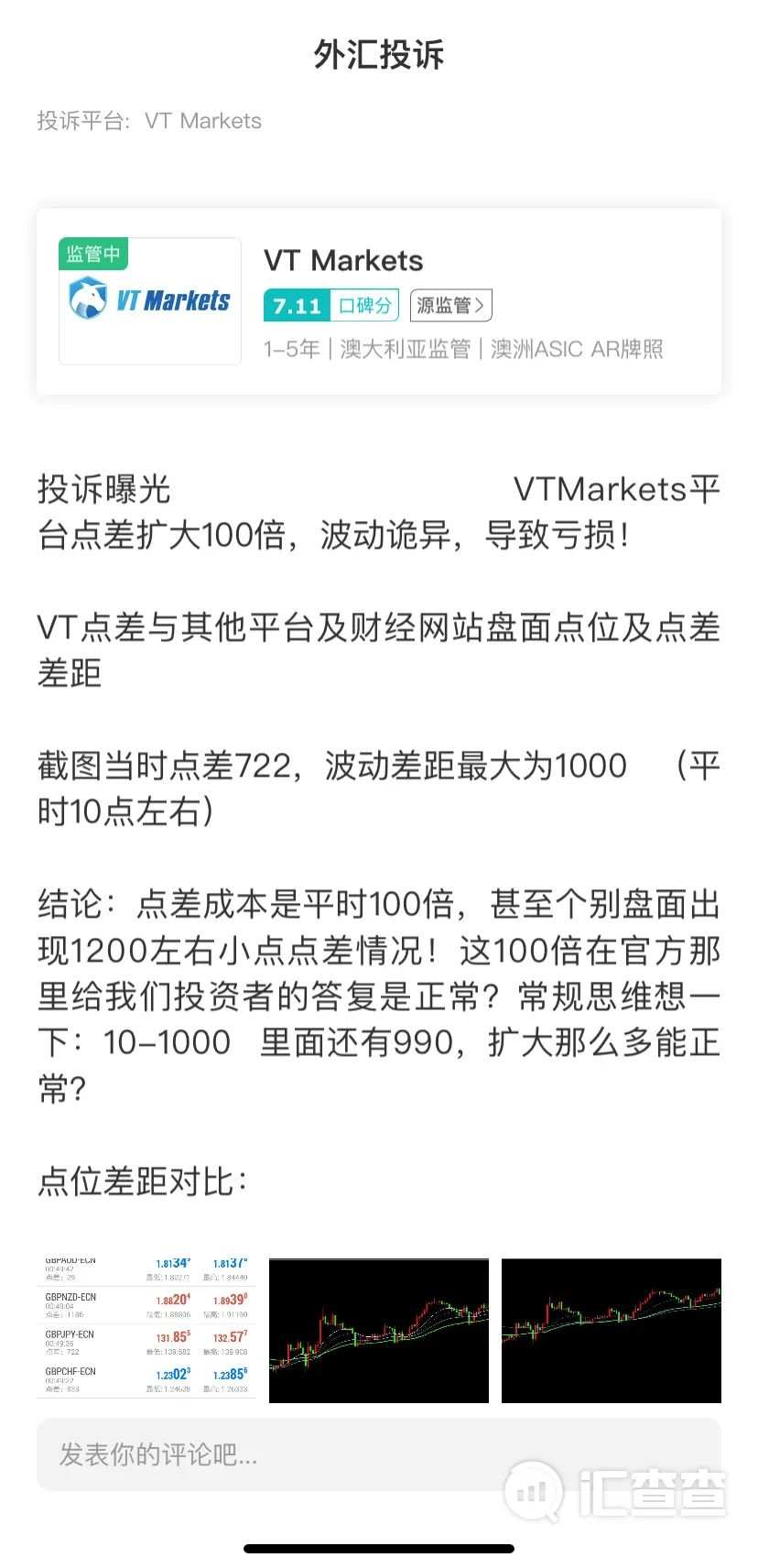
Task: View the last candlestick chart image
Action: coord(612,1330)
